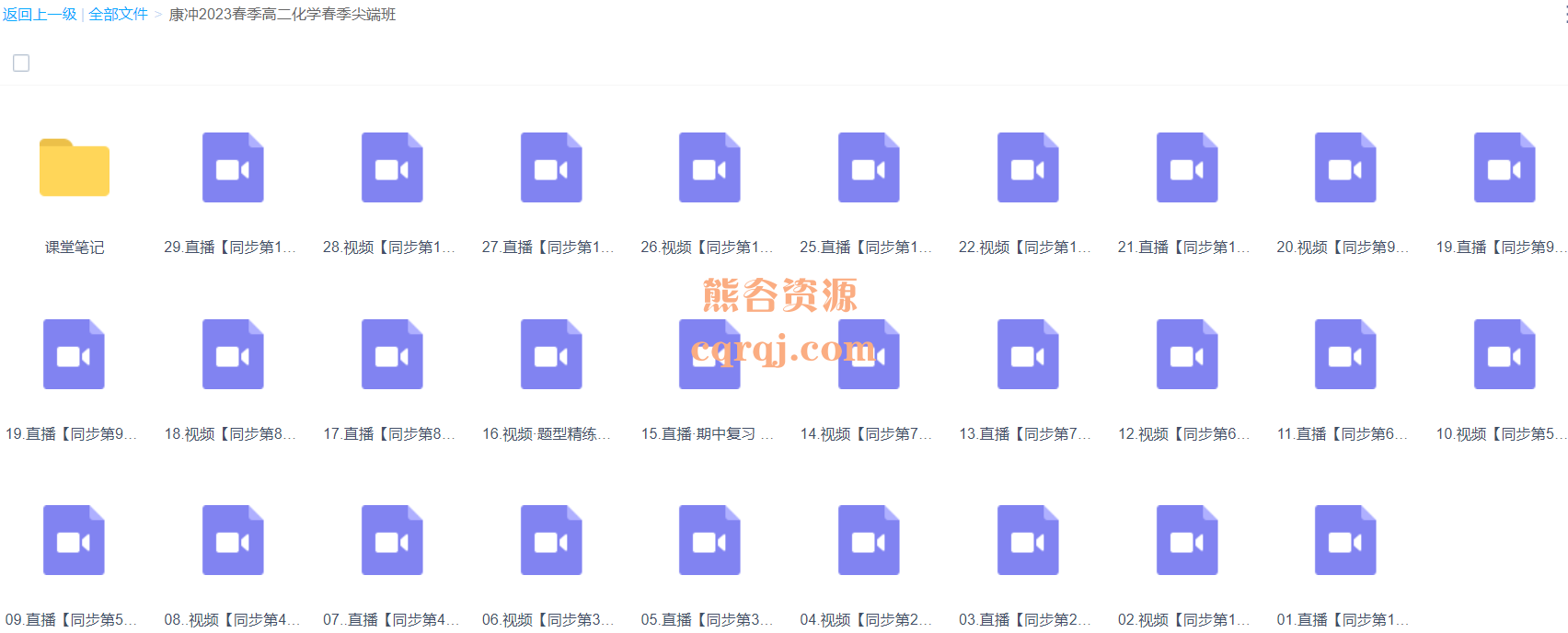Open video file 10.视频
The height and width of the screenshot is (633, 1568).
click(x=1505, y=355)
